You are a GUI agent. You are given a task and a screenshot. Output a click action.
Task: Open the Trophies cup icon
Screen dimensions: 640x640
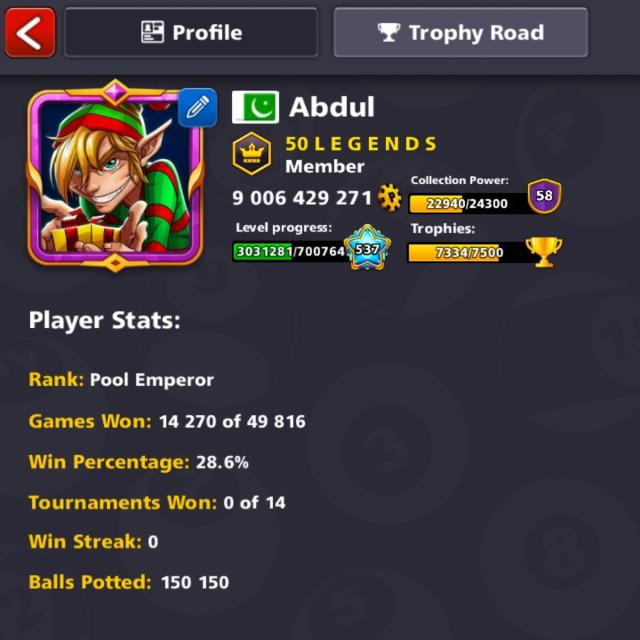(x=544, y=251)
